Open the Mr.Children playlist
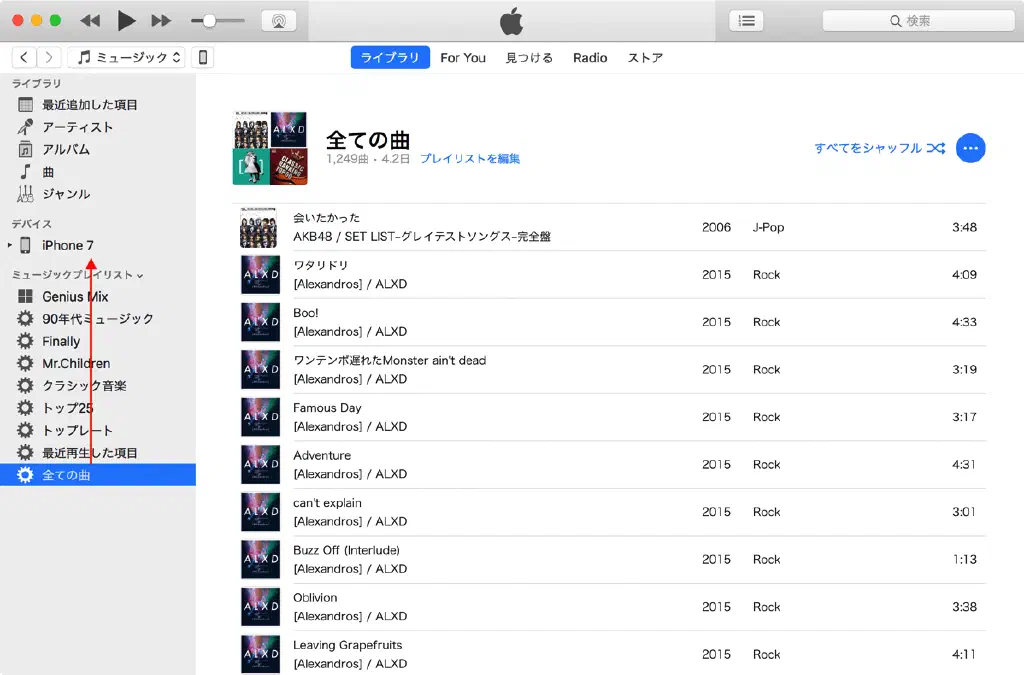1024x675 pixels. point(76,363)
